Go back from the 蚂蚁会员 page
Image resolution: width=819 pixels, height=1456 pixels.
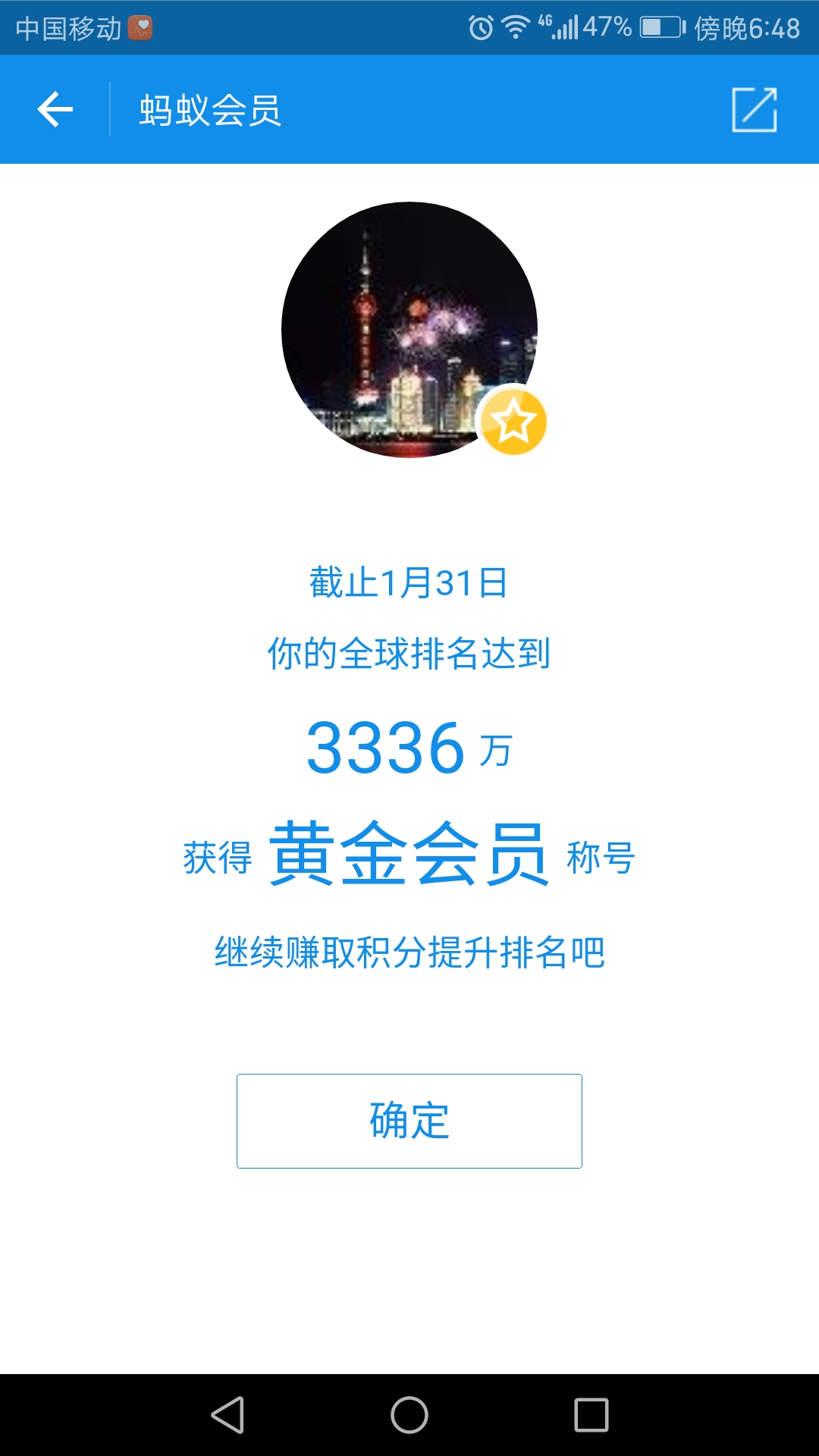55,110
